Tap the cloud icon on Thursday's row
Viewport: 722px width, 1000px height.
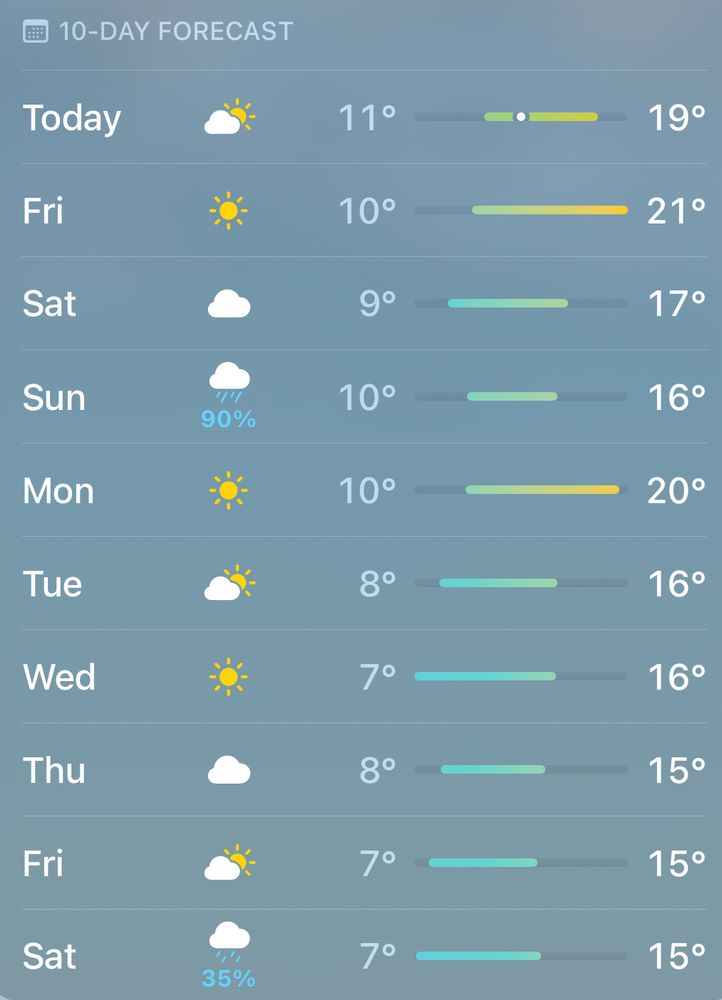(x=229, y=769)
